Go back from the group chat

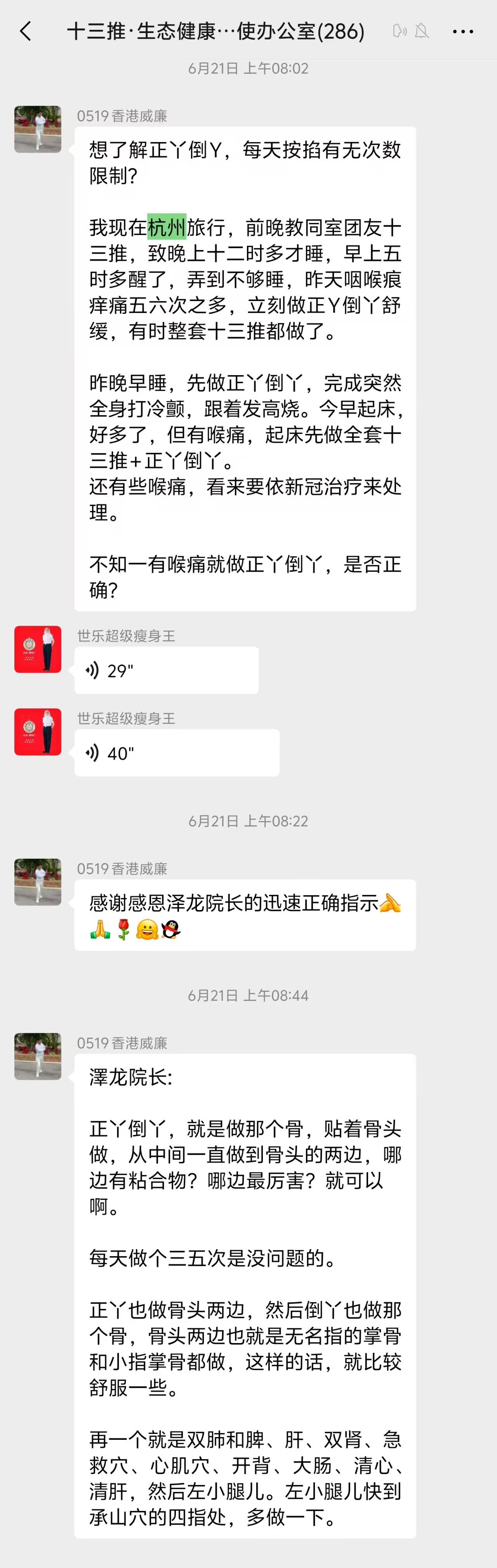[x=26, y=31]
